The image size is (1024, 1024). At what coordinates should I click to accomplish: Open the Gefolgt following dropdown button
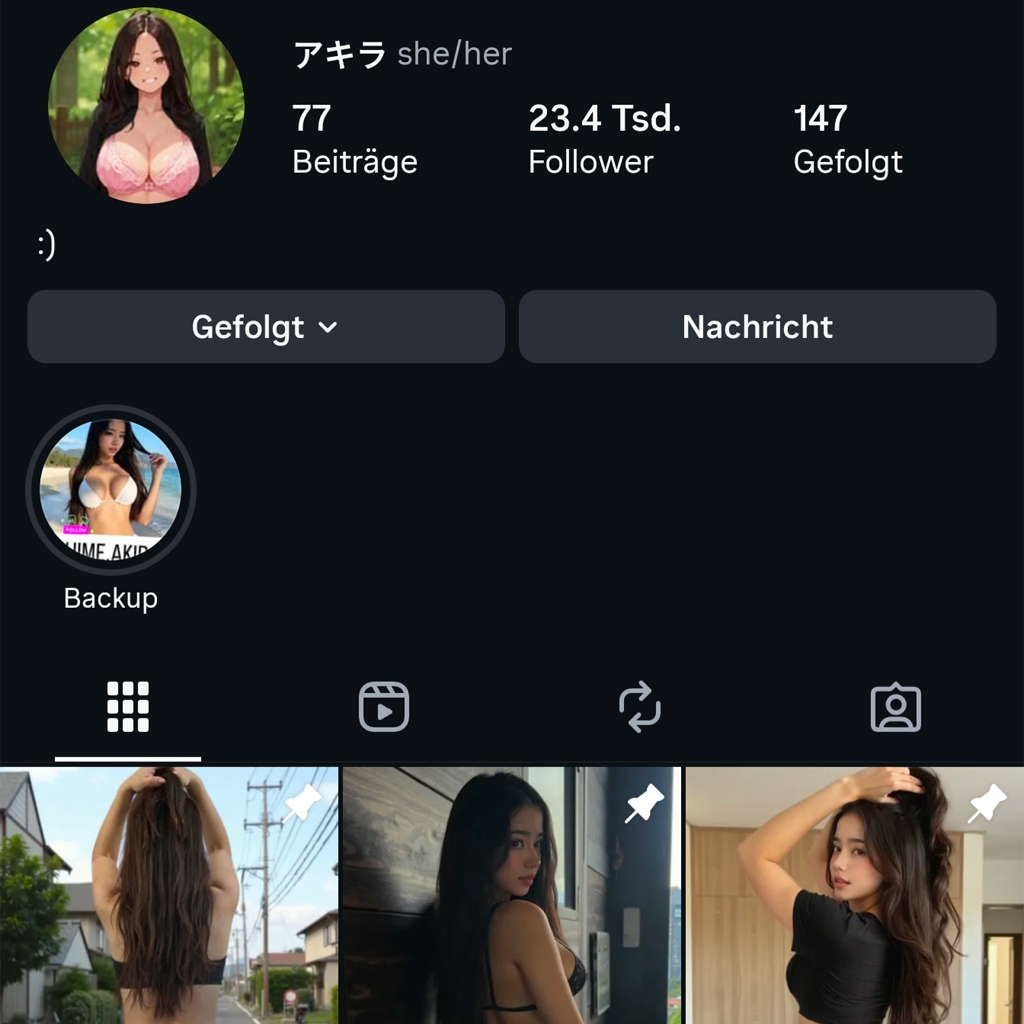coord(265,327)
